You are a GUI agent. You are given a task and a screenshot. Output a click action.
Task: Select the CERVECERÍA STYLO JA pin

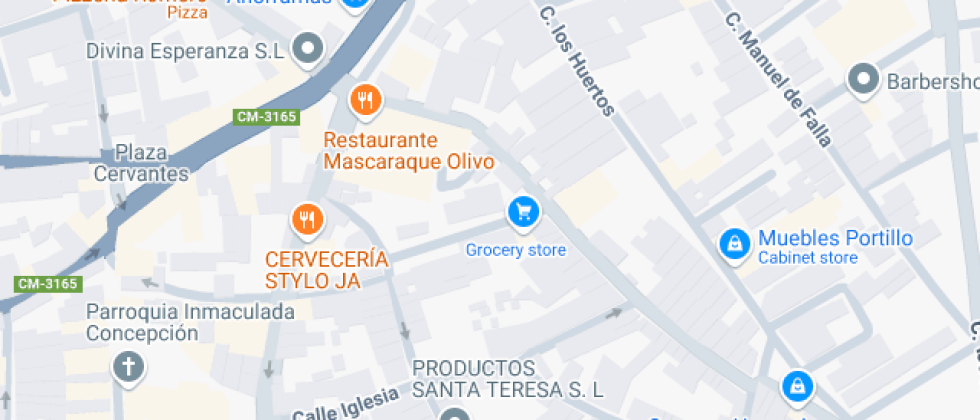coord(307,218)
